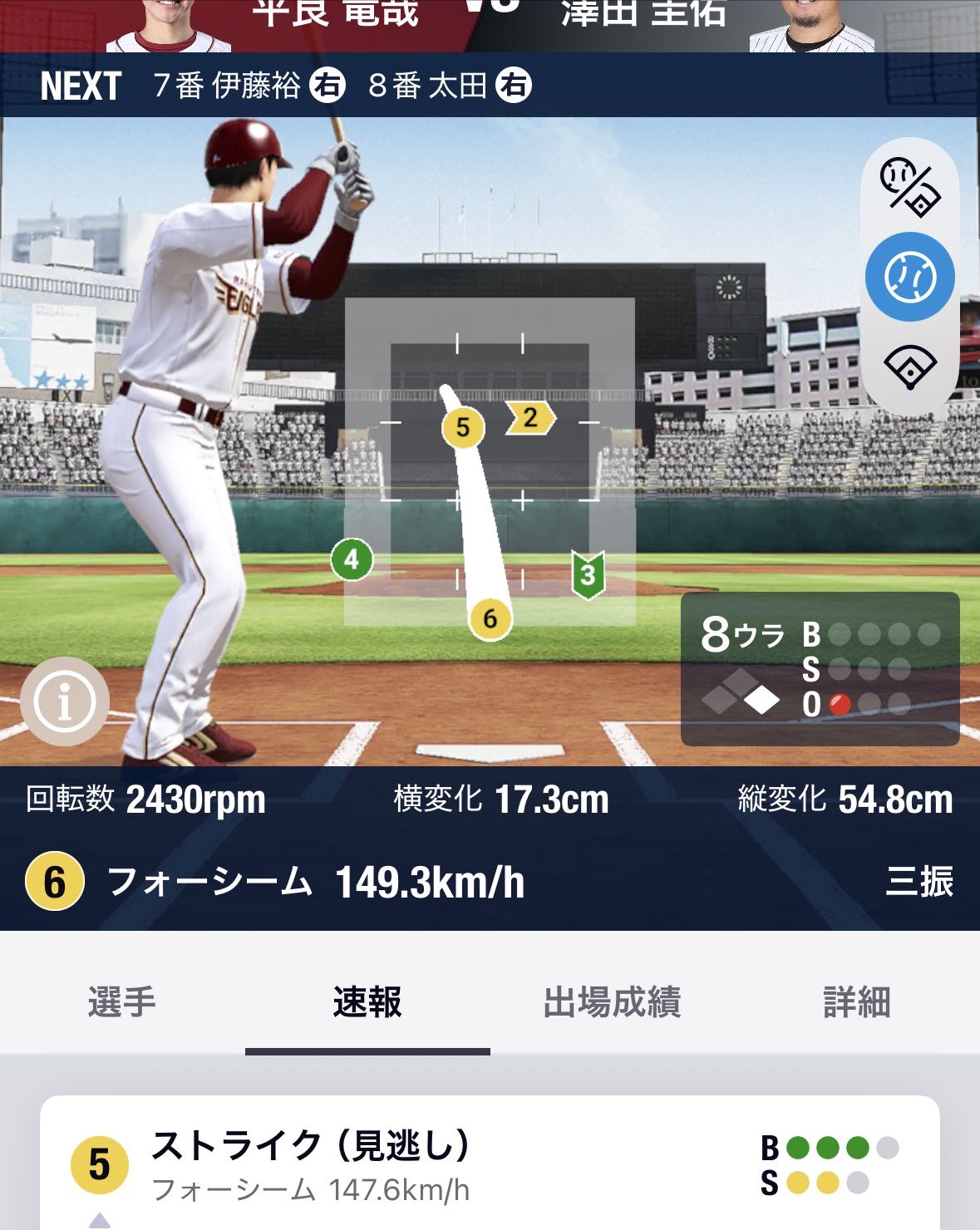980x1230 pixels.
Task: Select pitch marker 6 below the zone
Action: tap(490, 618)
